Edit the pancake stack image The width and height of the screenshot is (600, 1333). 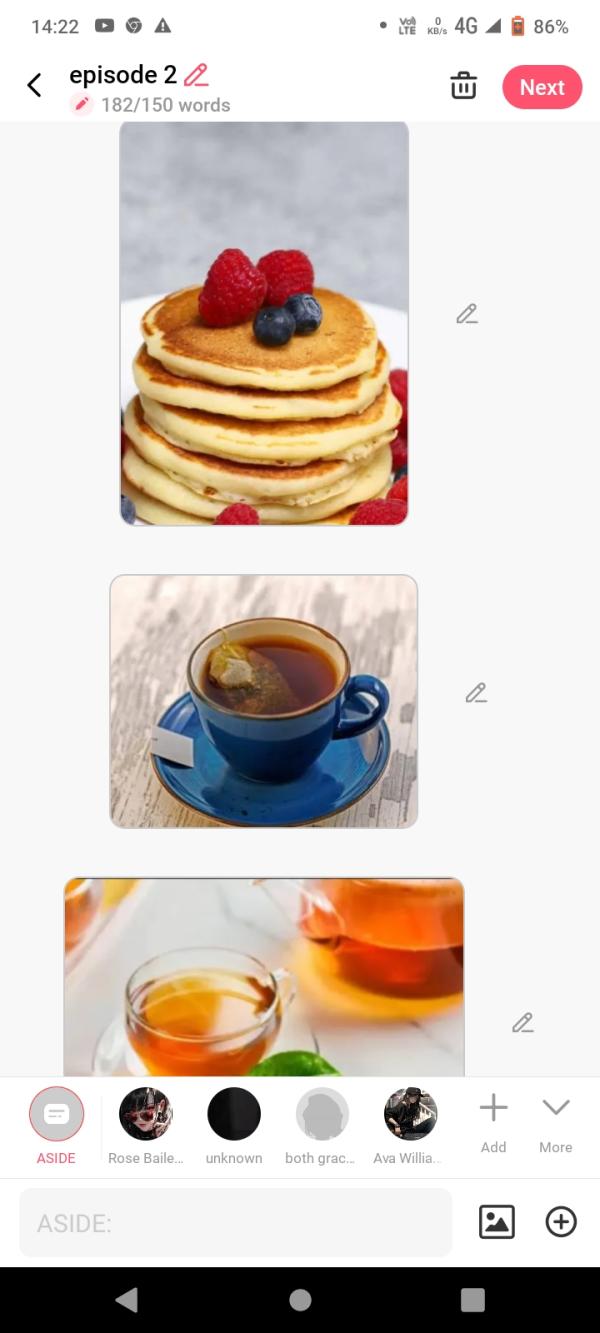(466, 314)
